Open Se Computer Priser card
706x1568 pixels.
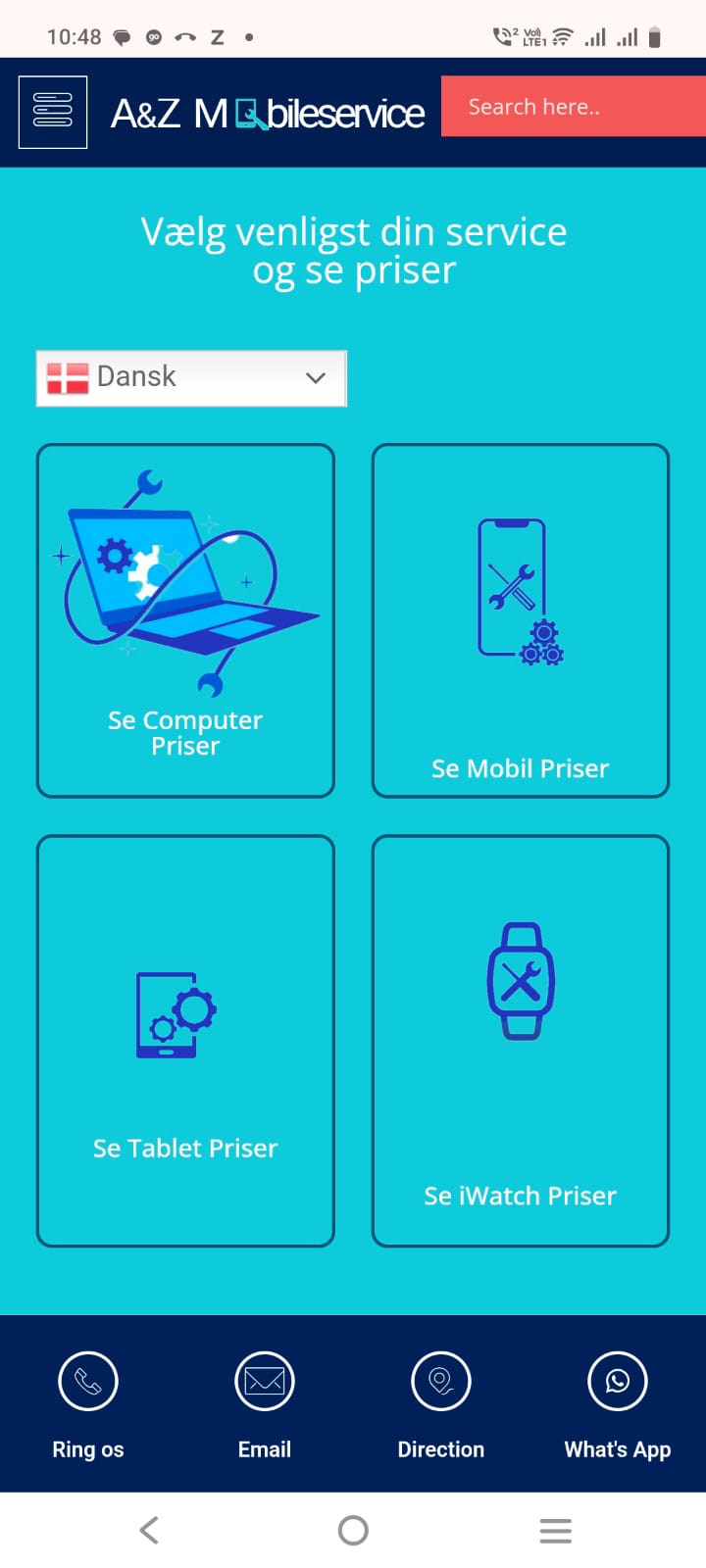185,620
